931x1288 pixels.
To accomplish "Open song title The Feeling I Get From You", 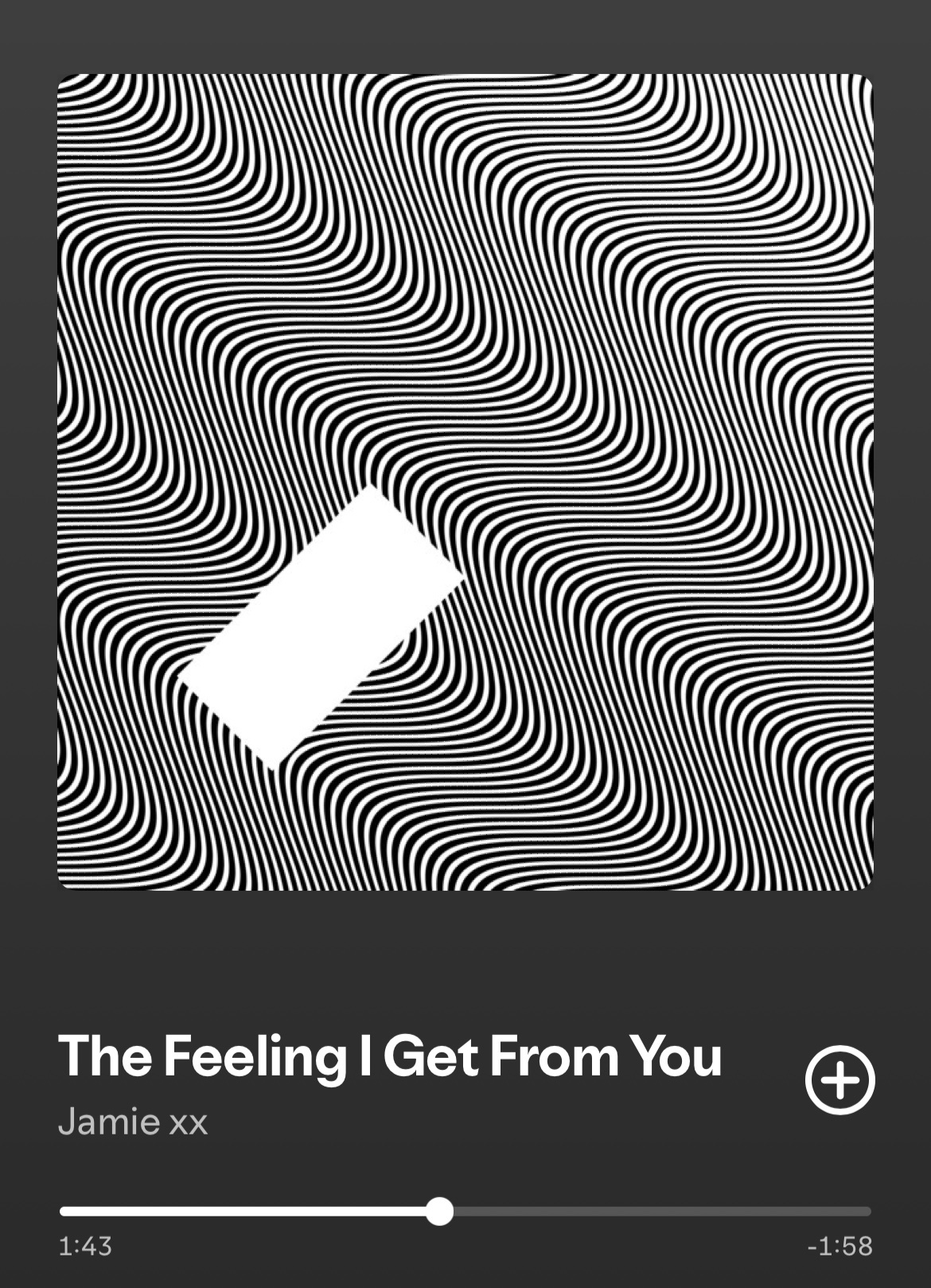I will [x=390, y=1056].
